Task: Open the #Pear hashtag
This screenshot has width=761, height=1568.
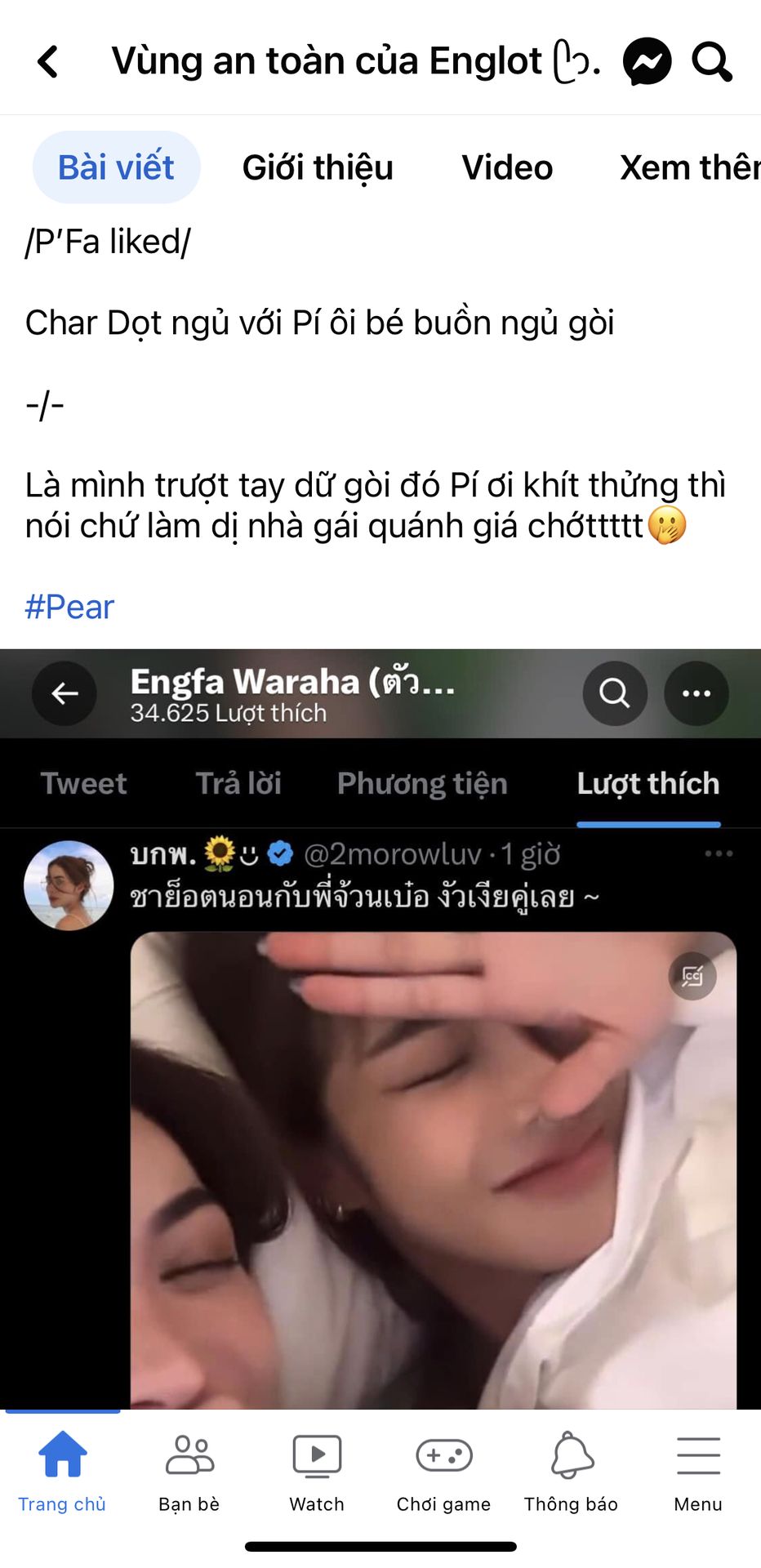Action: click(69, 607)
